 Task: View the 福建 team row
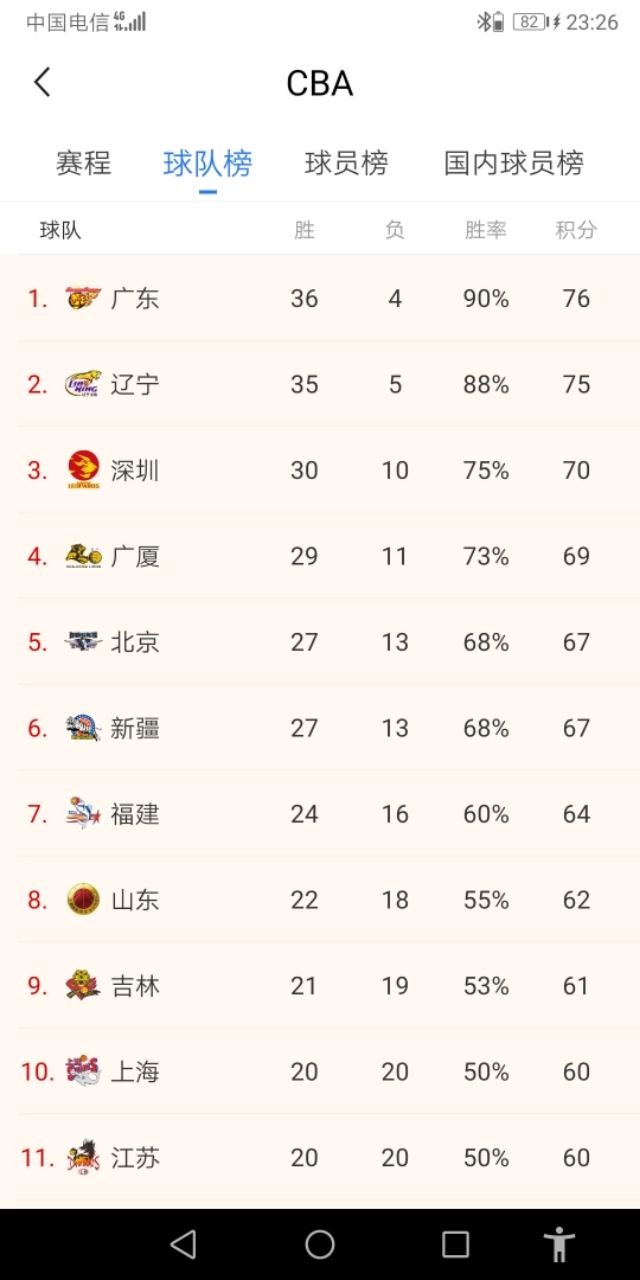click(x=320, y=814)
